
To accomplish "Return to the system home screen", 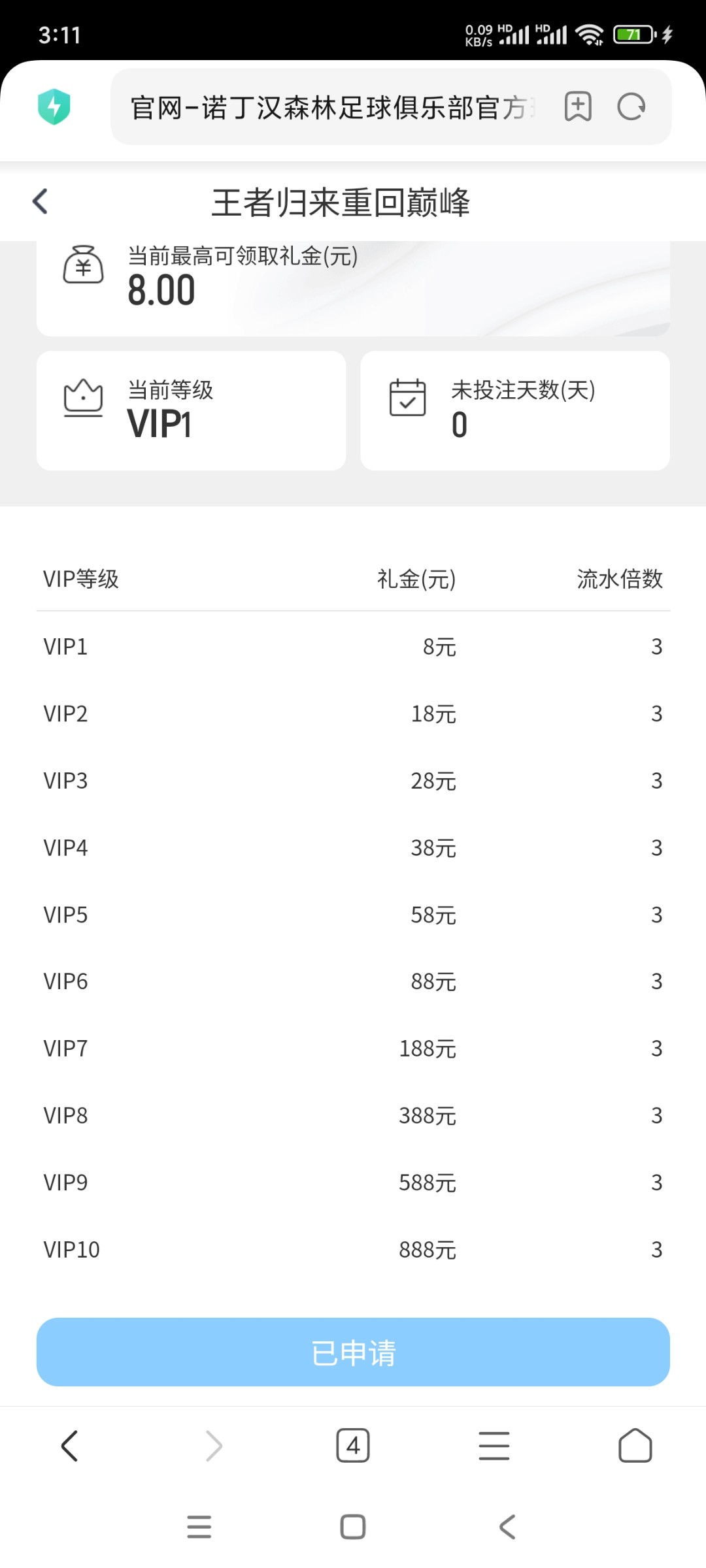I will click(353, 1527).
